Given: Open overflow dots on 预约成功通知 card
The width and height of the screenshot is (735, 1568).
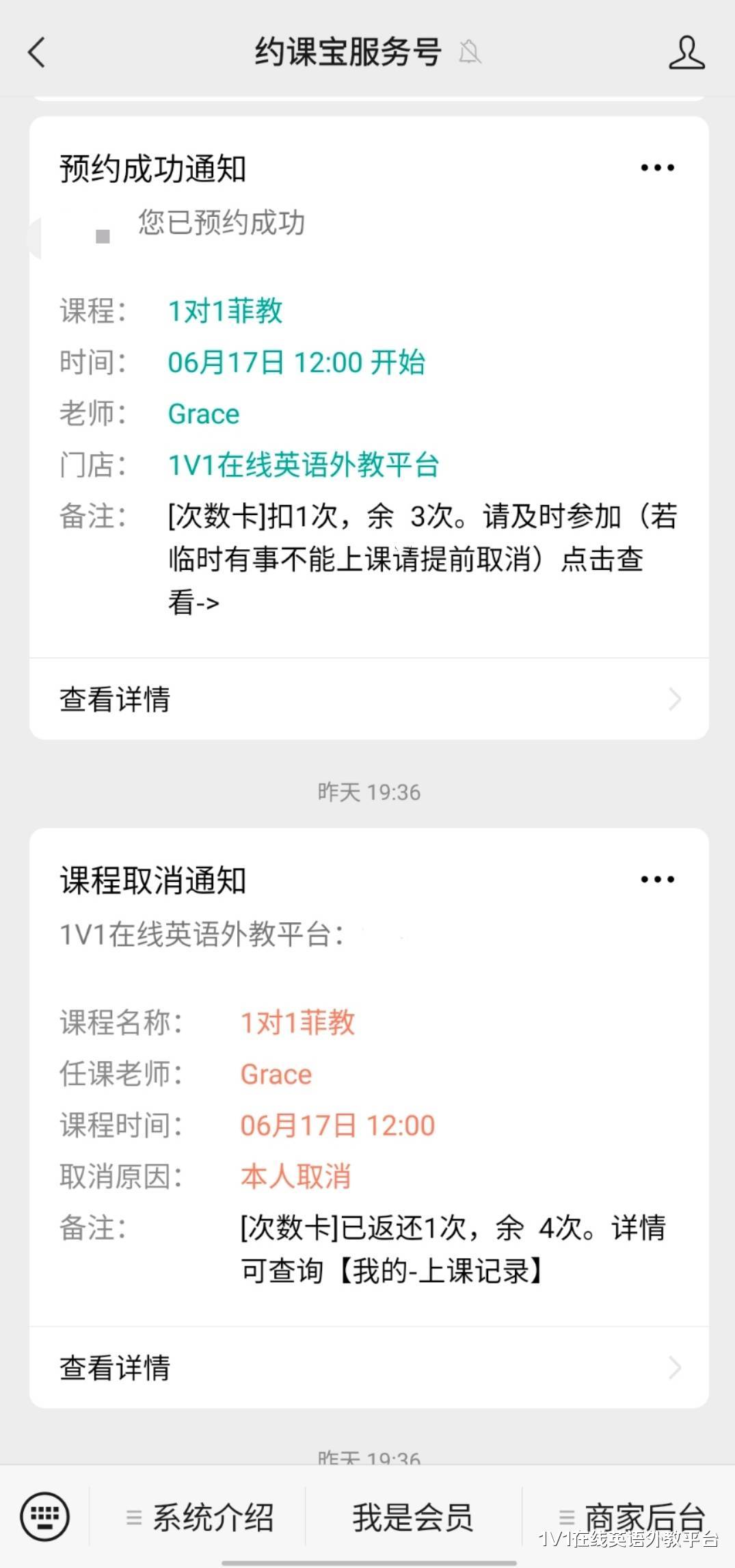Looking at the screenshot, I should click(x=657, y=168).
